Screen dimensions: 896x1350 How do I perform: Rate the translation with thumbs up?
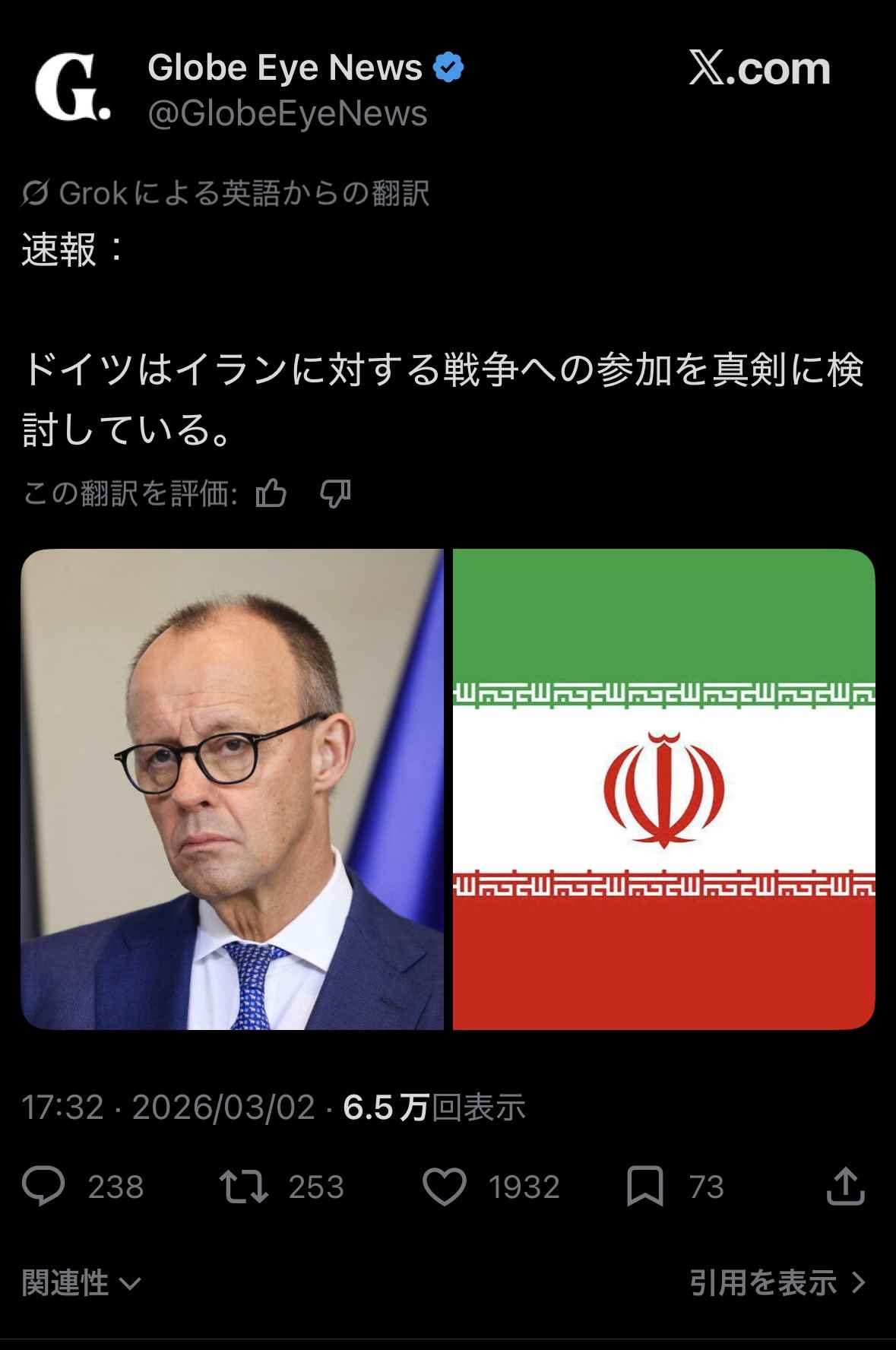[271, 494]
